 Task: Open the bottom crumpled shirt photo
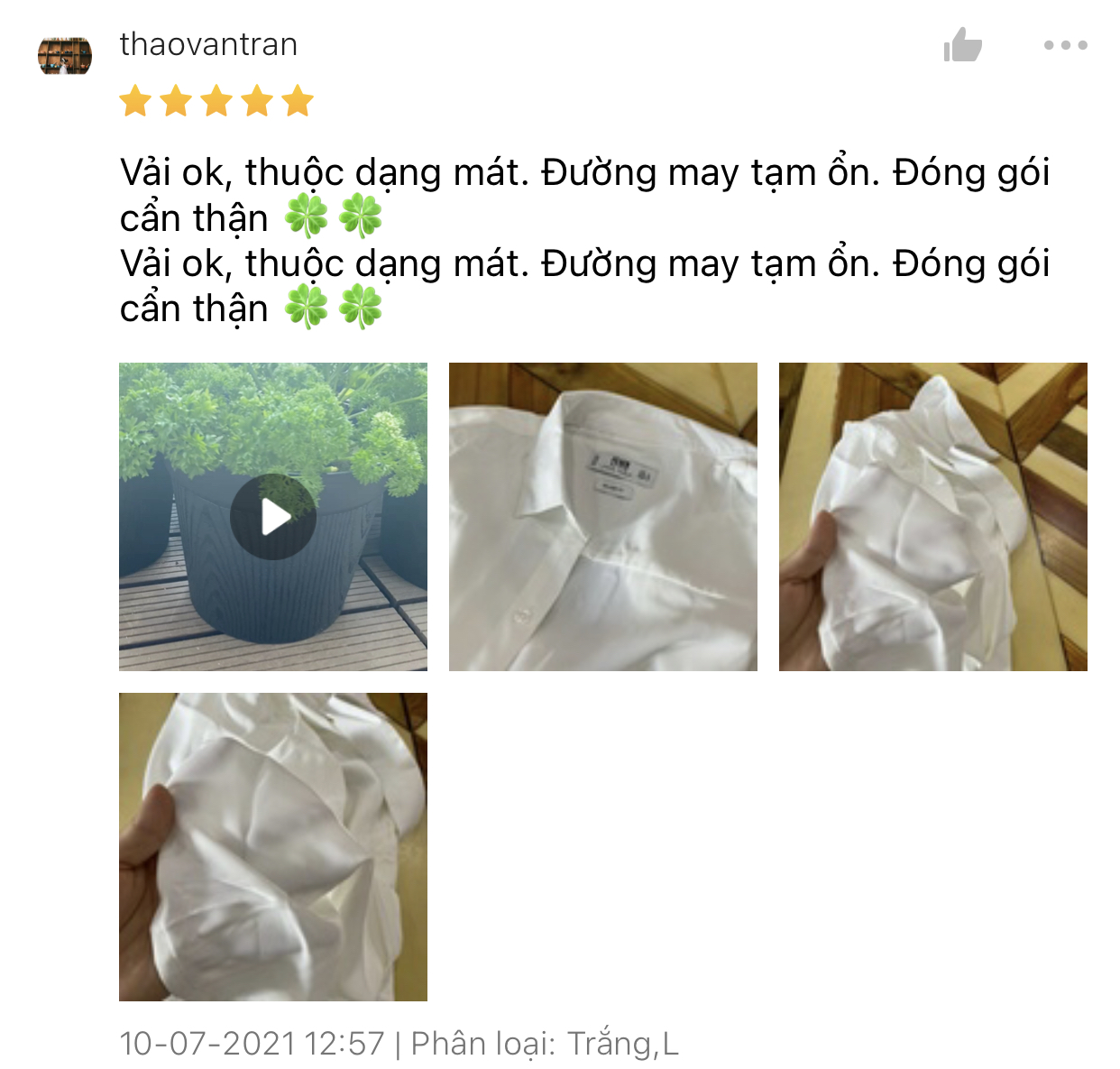pyautogui.click(x=273, y=846)
